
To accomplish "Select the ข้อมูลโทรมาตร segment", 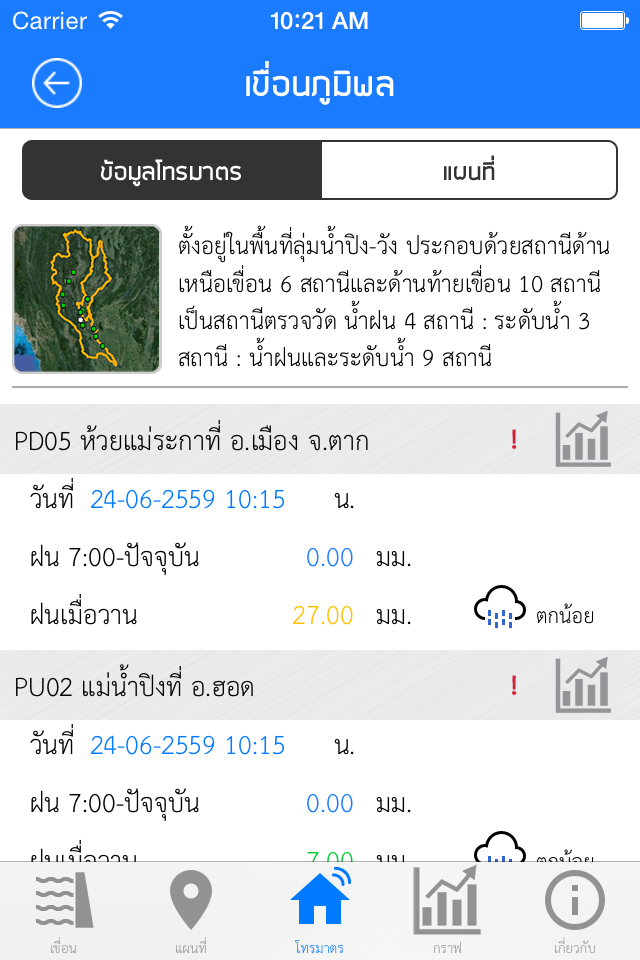I will click(x=171, y=170).
